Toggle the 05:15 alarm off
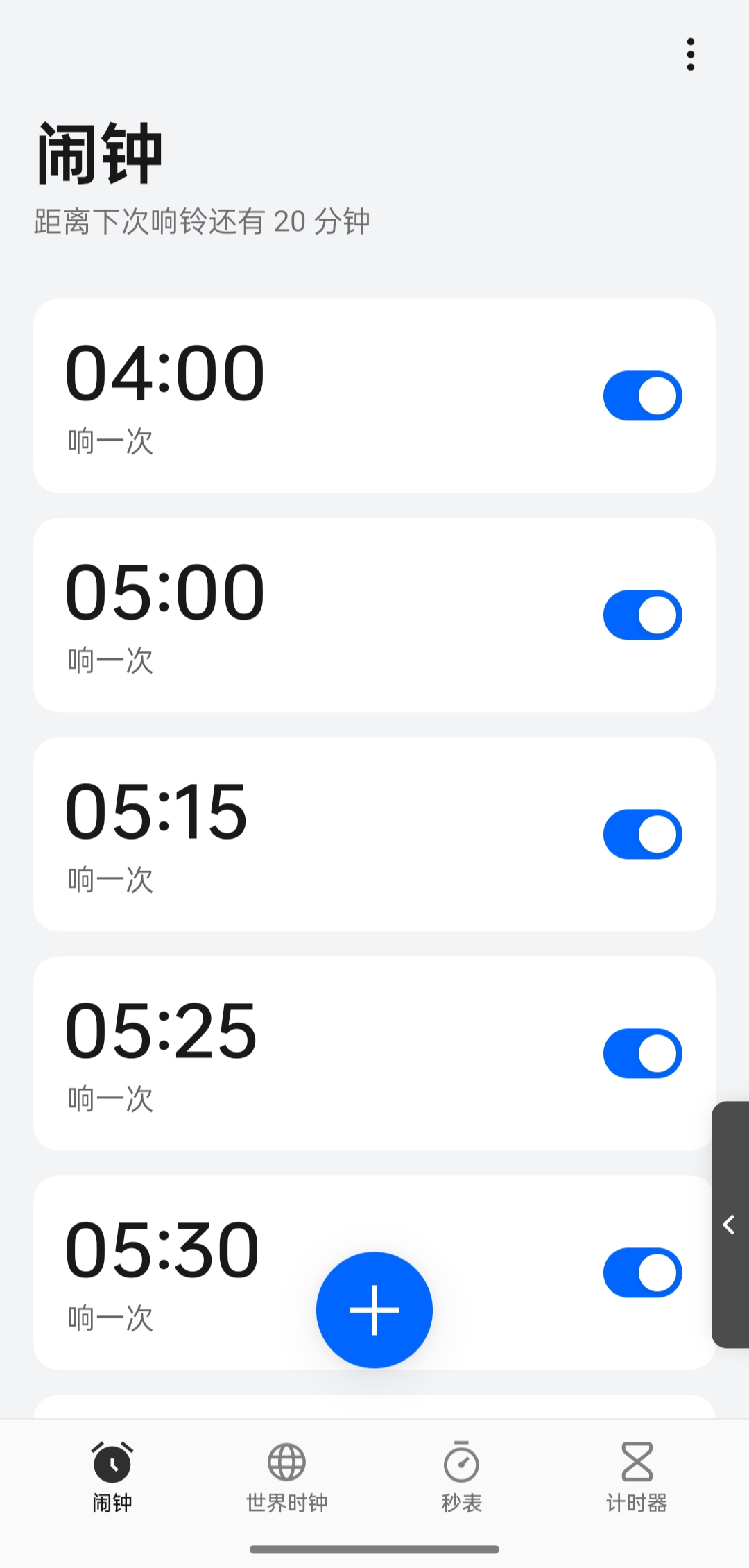 point(643,834)
